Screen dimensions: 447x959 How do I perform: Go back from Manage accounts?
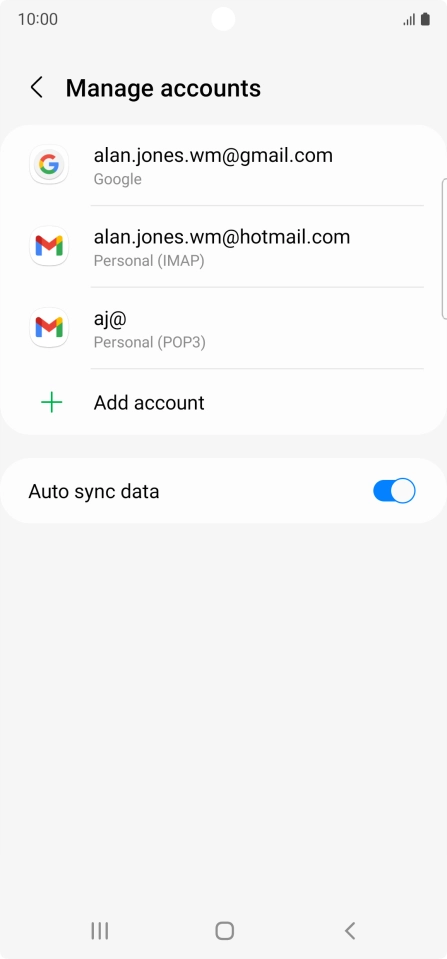[37, 88]
